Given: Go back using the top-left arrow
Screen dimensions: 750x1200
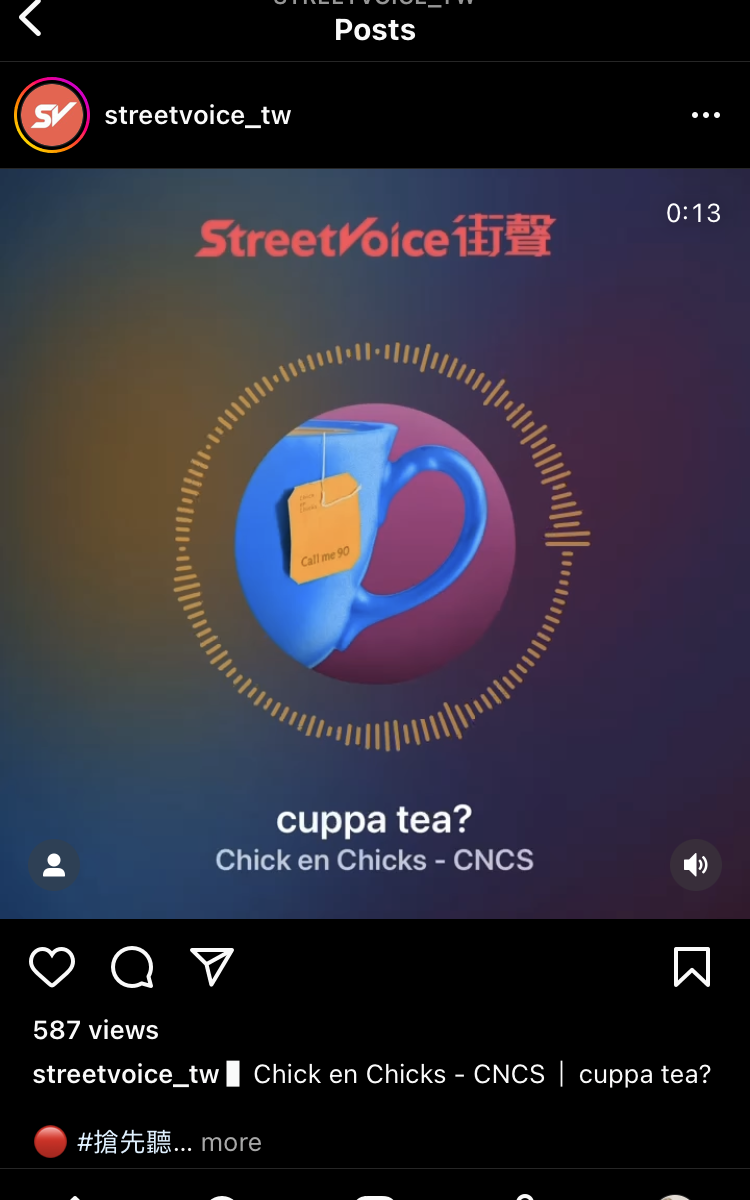Looking at the screenshot, I should point(31,19).
